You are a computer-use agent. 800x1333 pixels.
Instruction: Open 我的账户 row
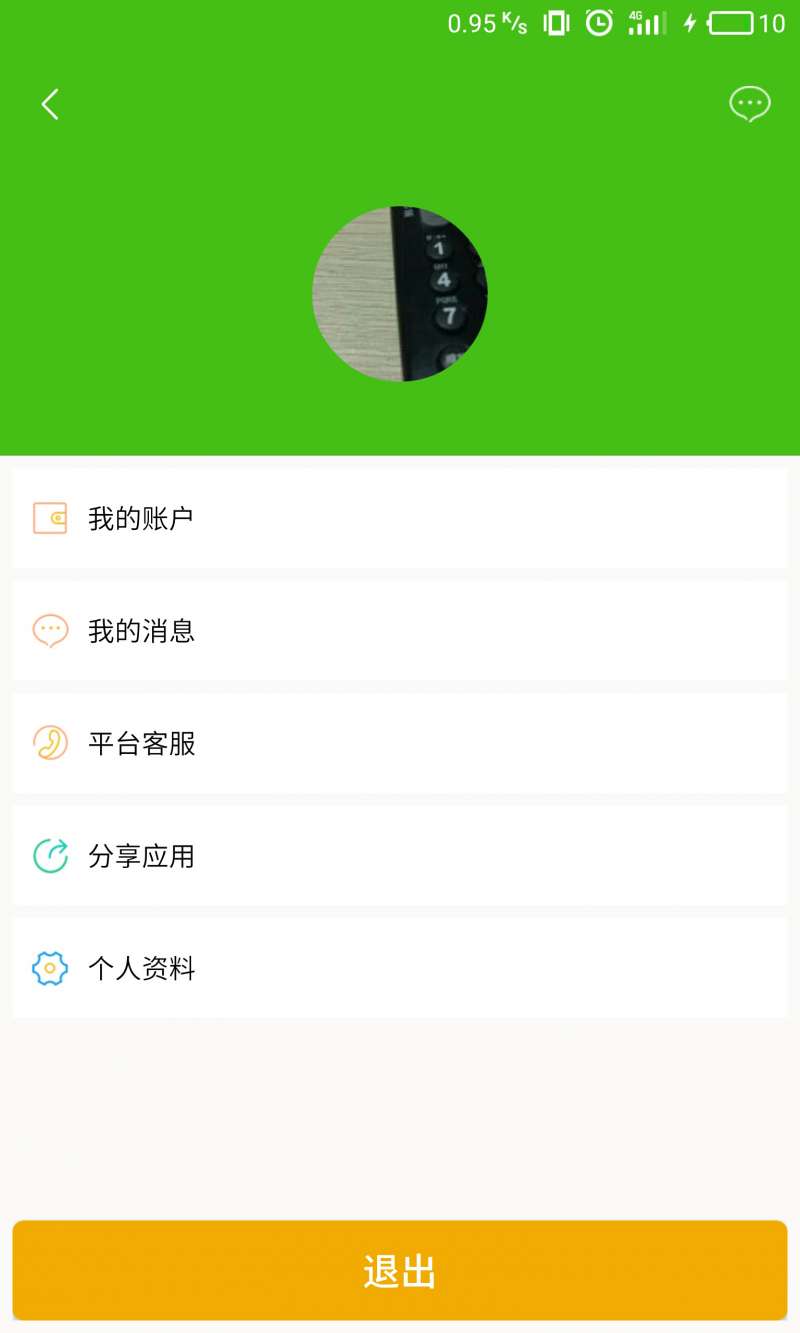(x=400, y=518)
